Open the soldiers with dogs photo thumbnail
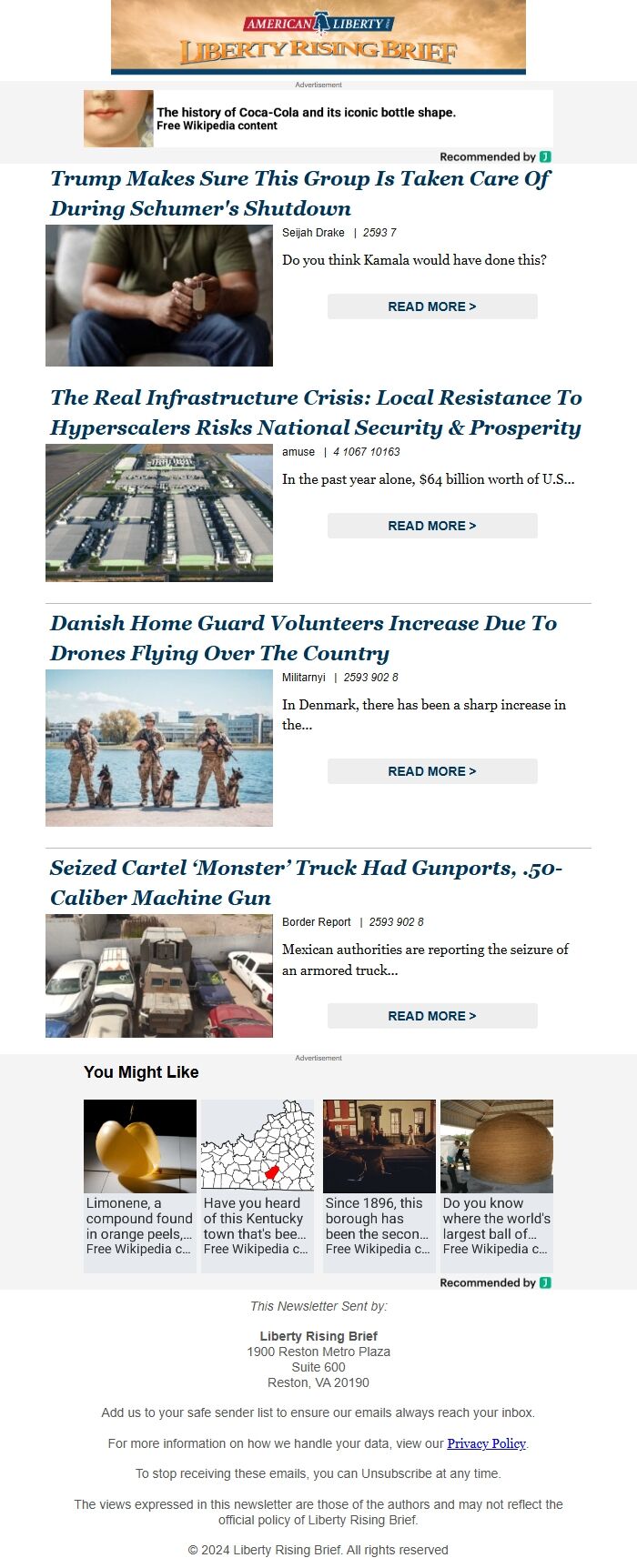637x1568 pixels. click(x=159, y=748)
